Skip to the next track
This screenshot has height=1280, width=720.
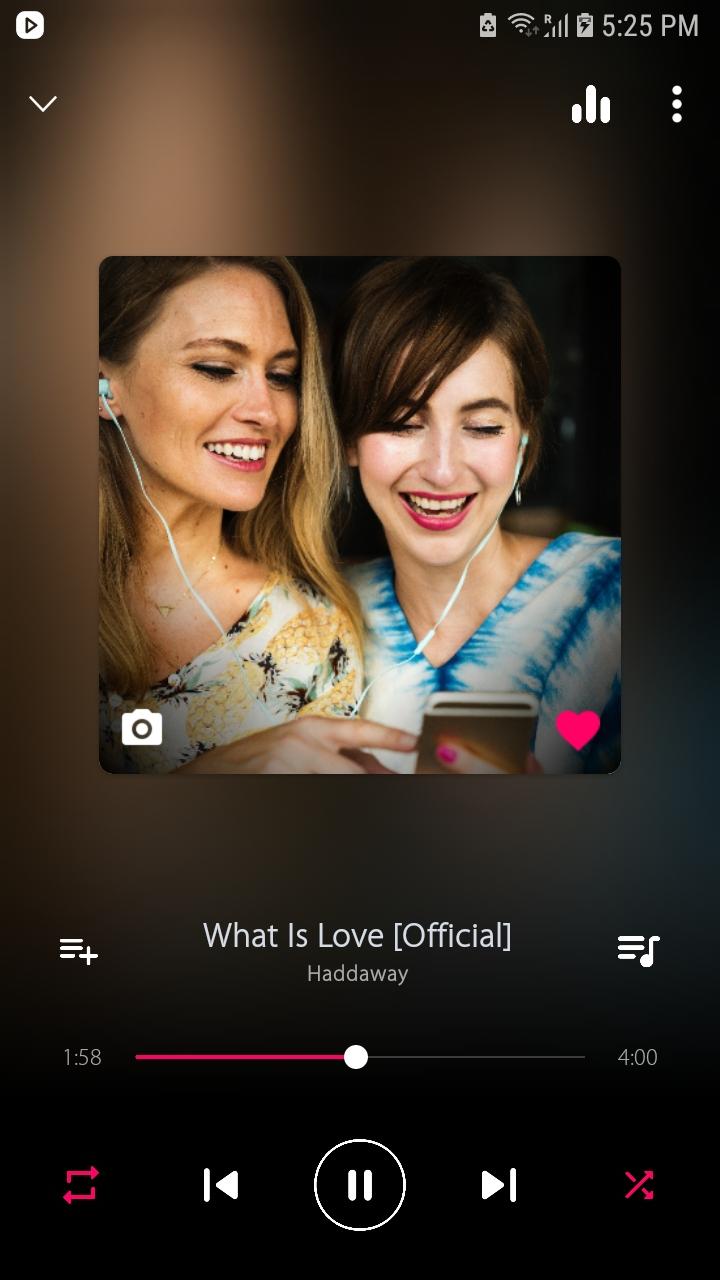499,1185
